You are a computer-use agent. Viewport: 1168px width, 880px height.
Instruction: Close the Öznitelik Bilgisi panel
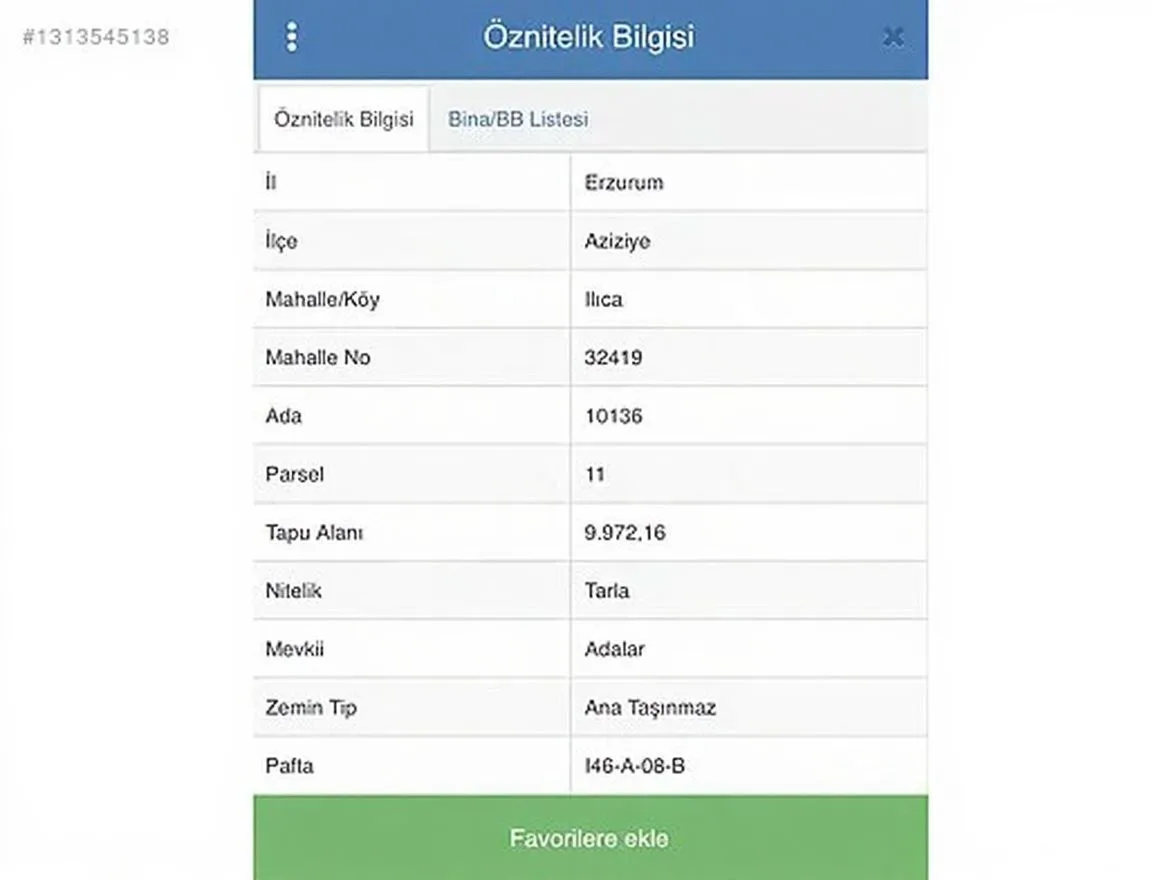coord(893,37)
